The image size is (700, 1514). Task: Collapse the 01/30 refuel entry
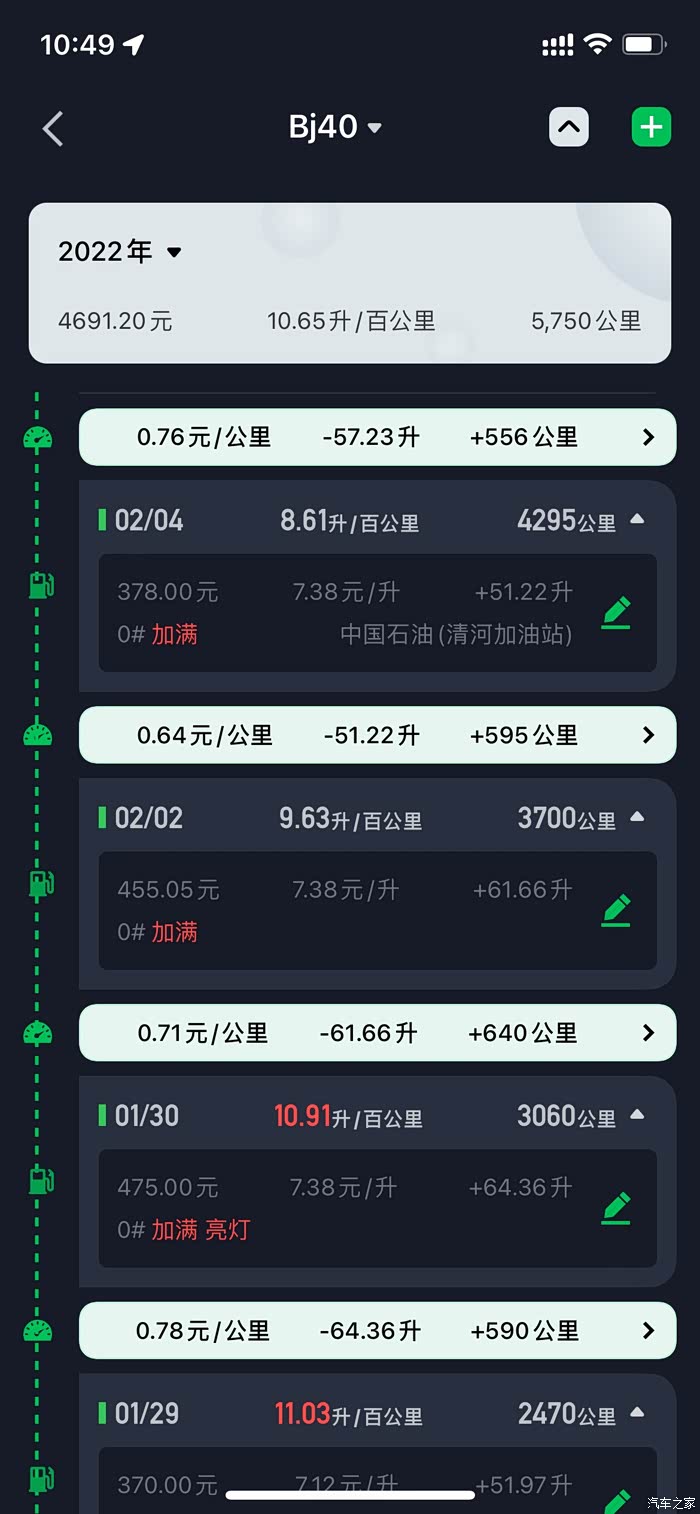point(637,1115)
